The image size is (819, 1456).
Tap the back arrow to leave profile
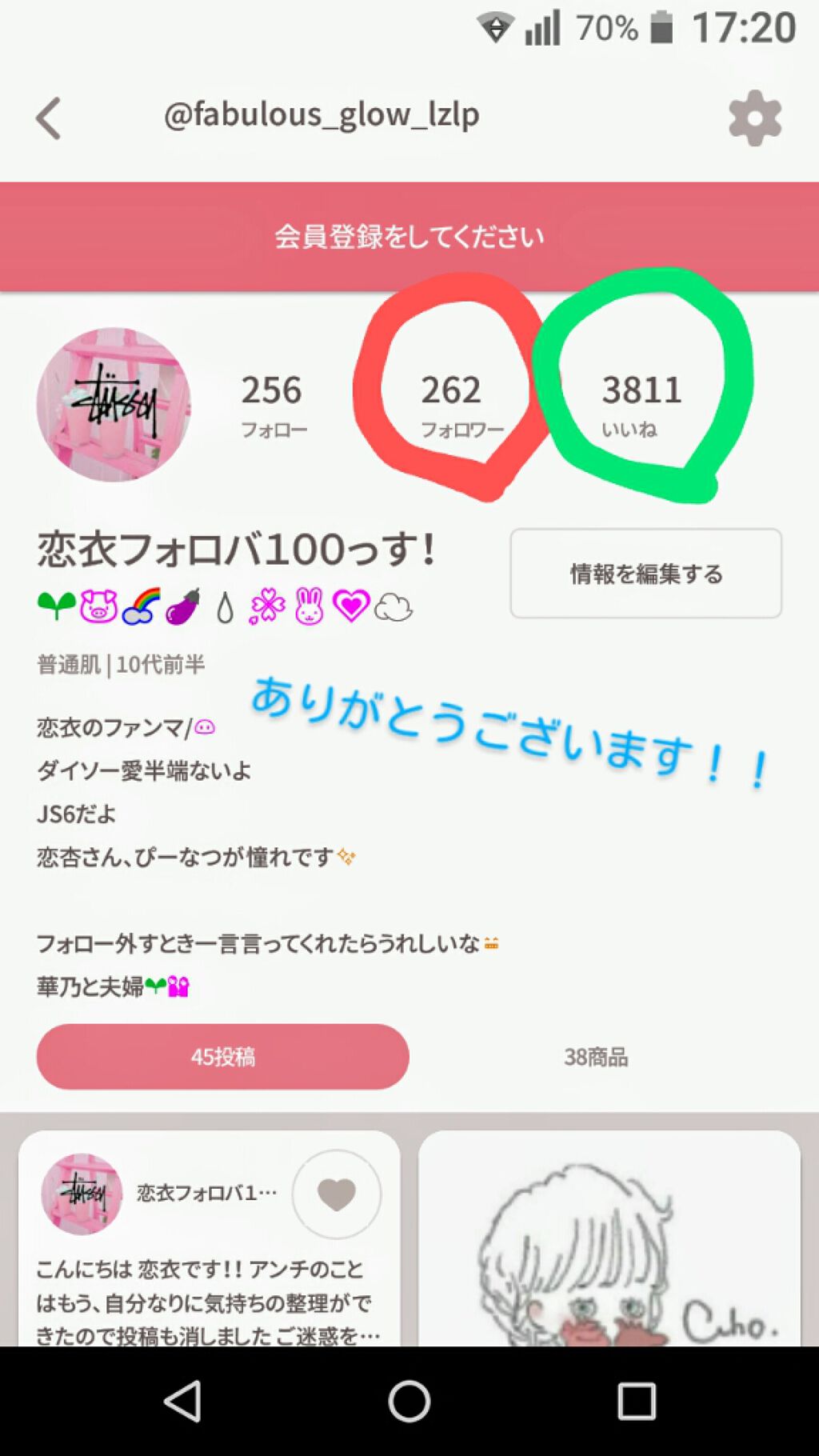point(48,117)
